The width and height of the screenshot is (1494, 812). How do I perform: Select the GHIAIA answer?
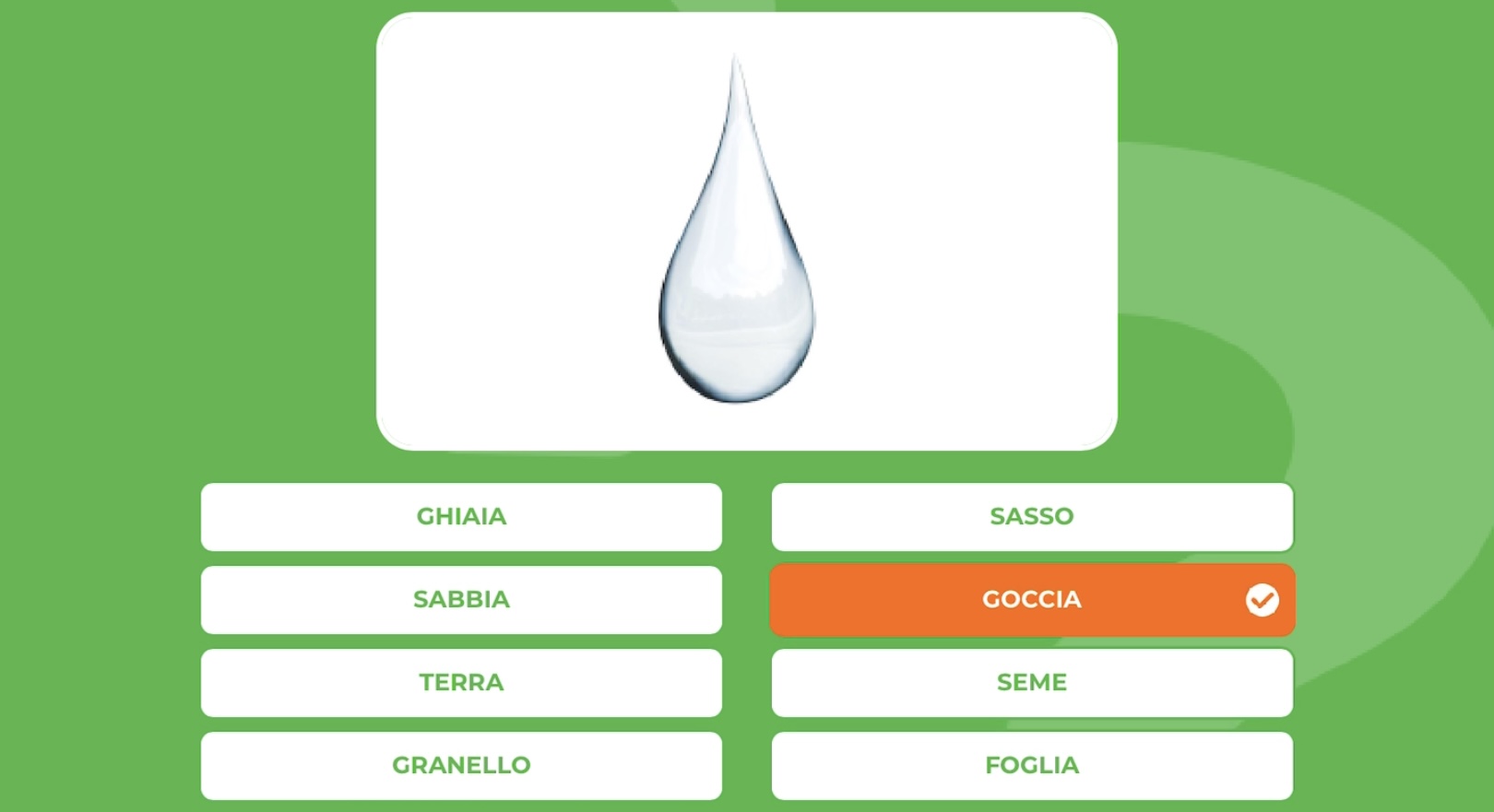(x=461, y=517)
